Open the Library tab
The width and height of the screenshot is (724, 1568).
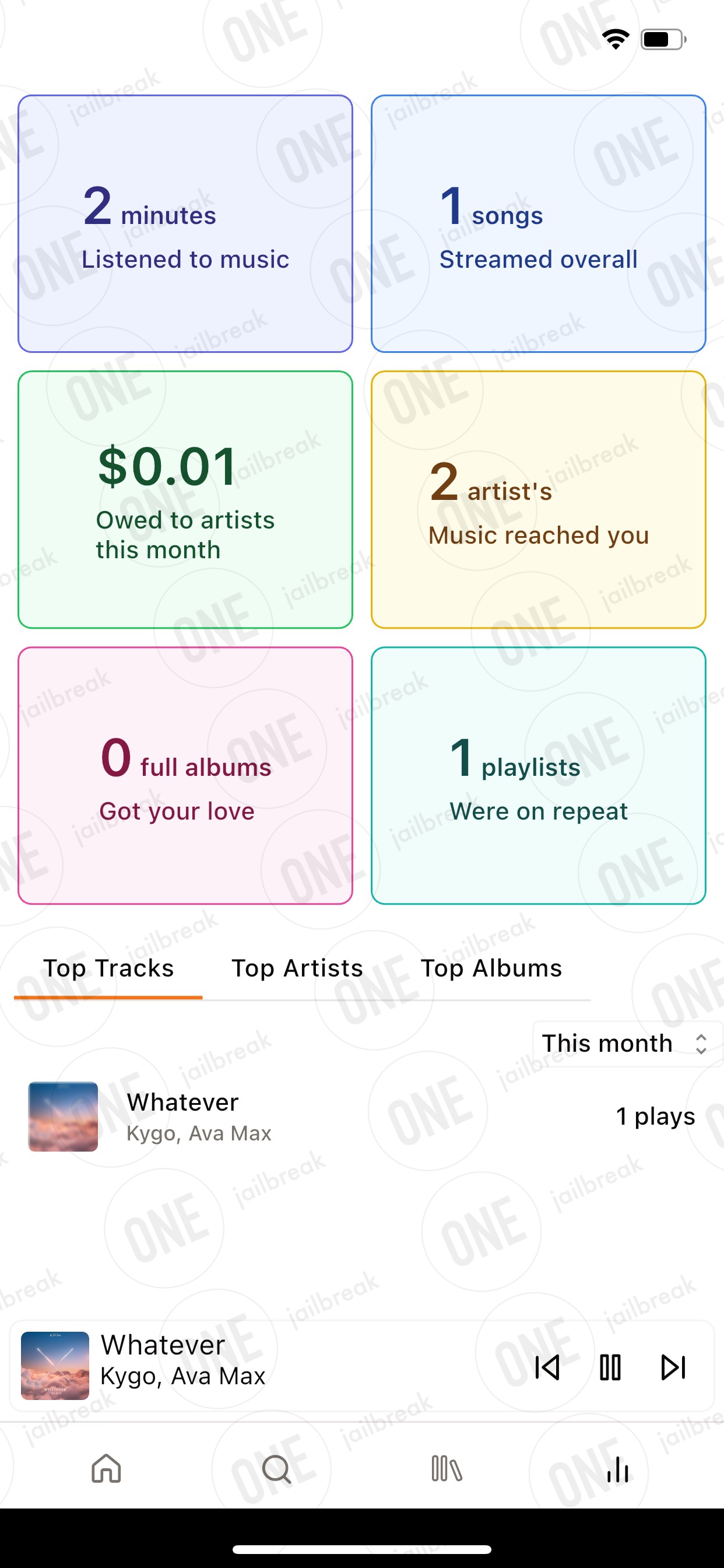pos(447,1469)
